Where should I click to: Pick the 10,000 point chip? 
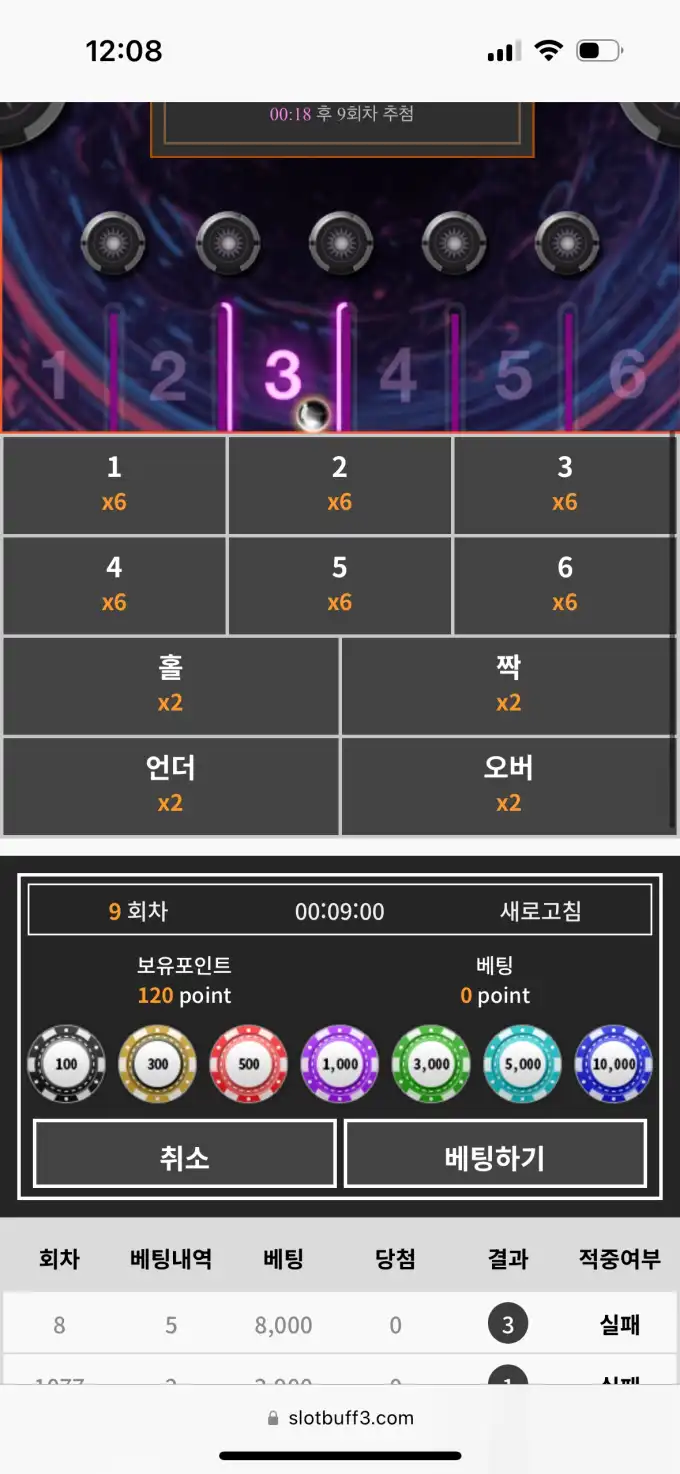pos(614,1064)
